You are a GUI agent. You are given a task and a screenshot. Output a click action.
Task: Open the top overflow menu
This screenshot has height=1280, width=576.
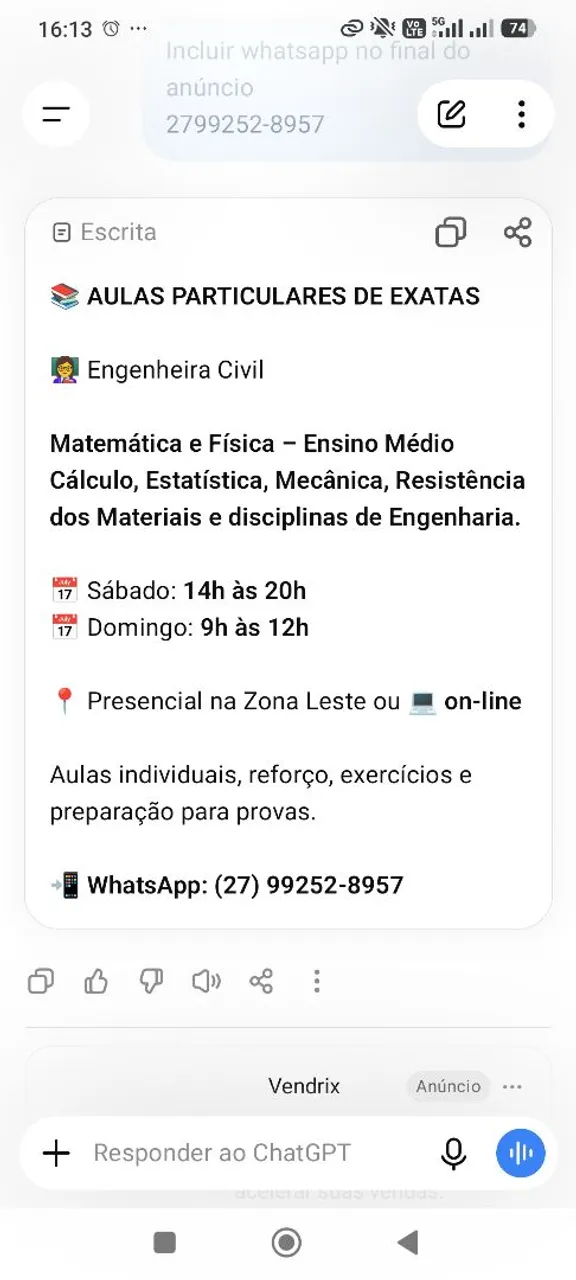click(x=521, y=114)
